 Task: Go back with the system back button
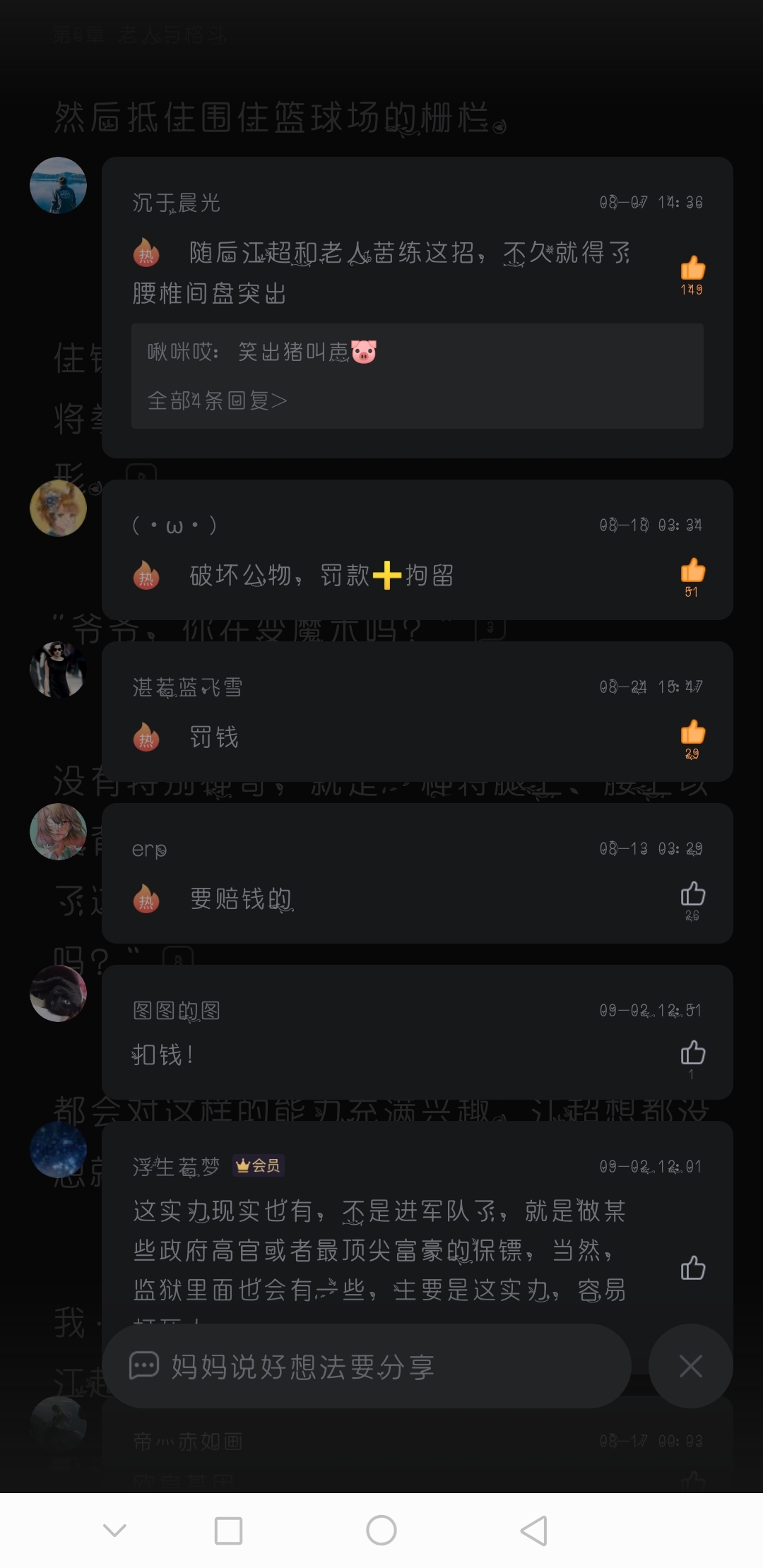point(534,1531)
